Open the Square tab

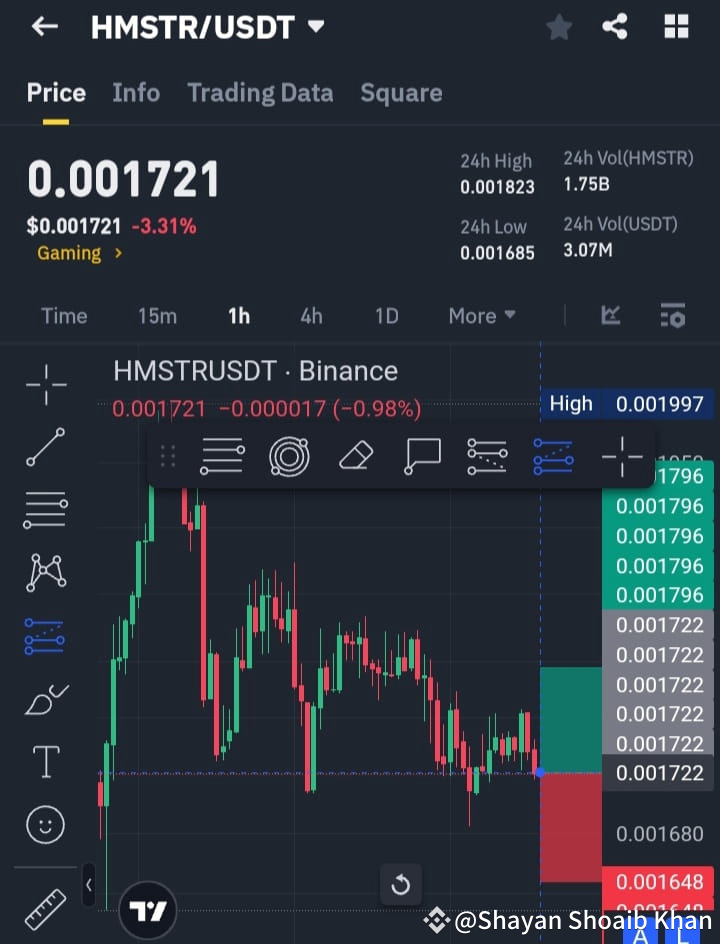click(401, 93)
